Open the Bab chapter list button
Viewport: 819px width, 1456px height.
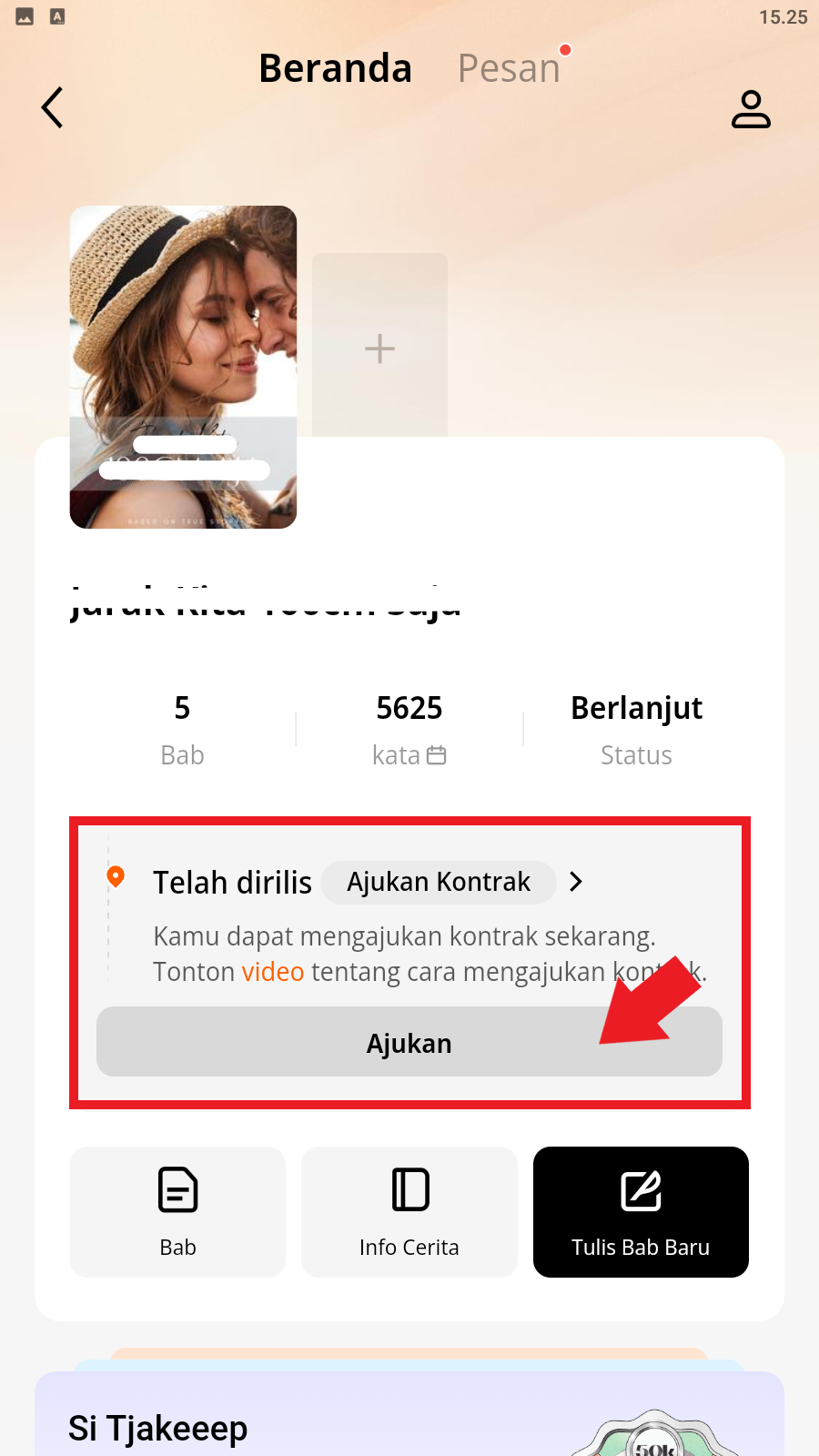[177, 1212]
